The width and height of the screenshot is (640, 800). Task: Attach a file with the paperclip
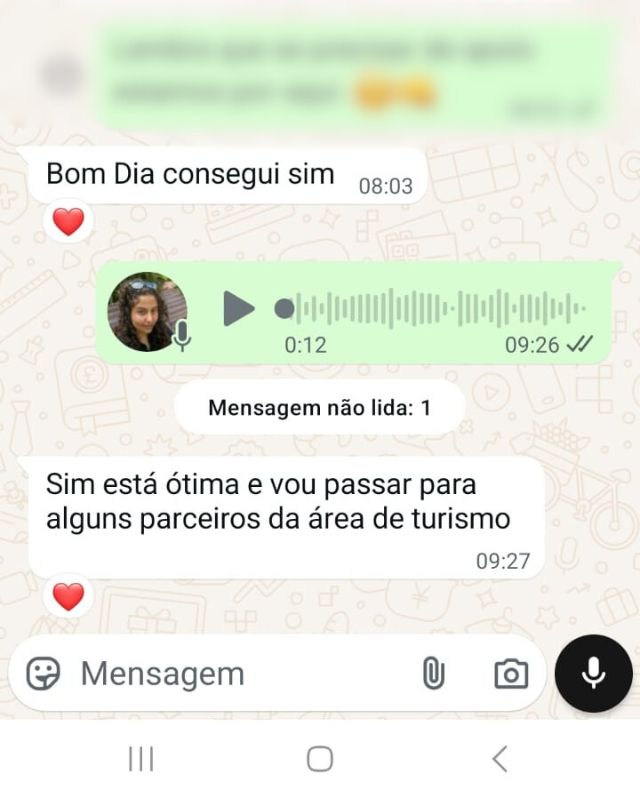pyautogui.click(x=432, y=674)
